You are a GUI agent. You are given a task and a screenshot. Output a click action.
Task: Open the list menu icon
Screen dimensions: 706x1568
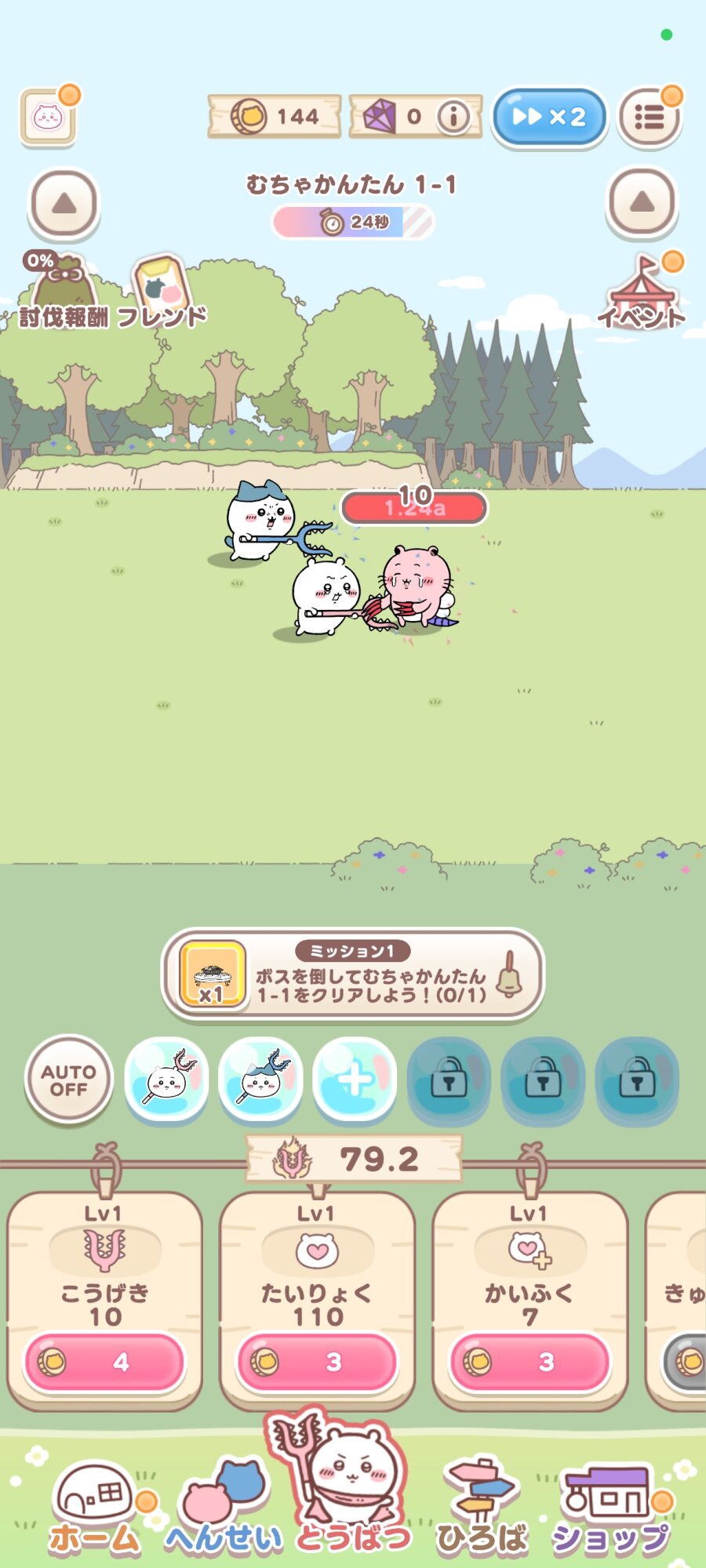(x=649, y=118)
